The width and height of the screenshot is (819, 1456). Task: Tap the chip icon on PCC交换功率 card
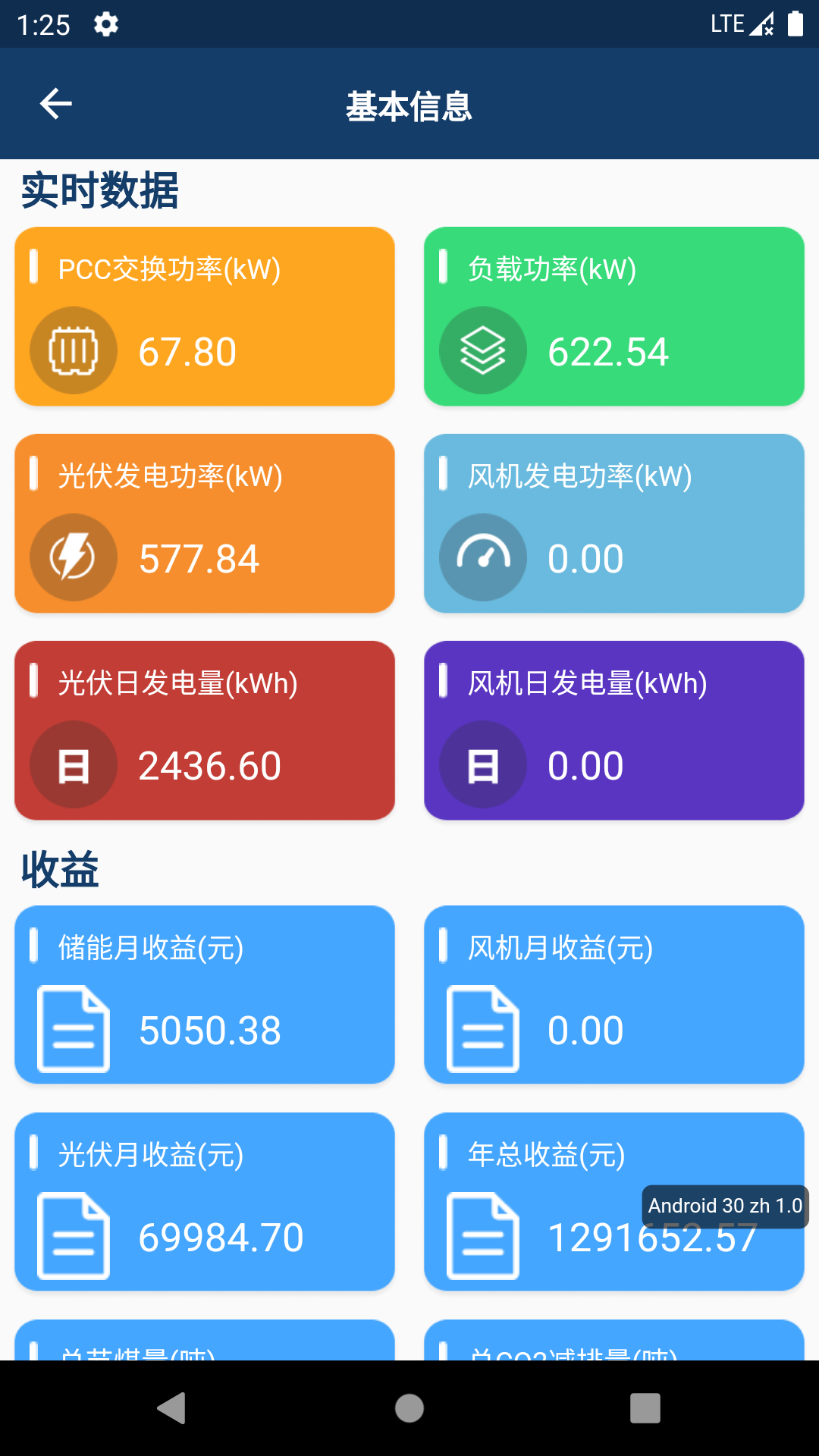coord(72,350)
